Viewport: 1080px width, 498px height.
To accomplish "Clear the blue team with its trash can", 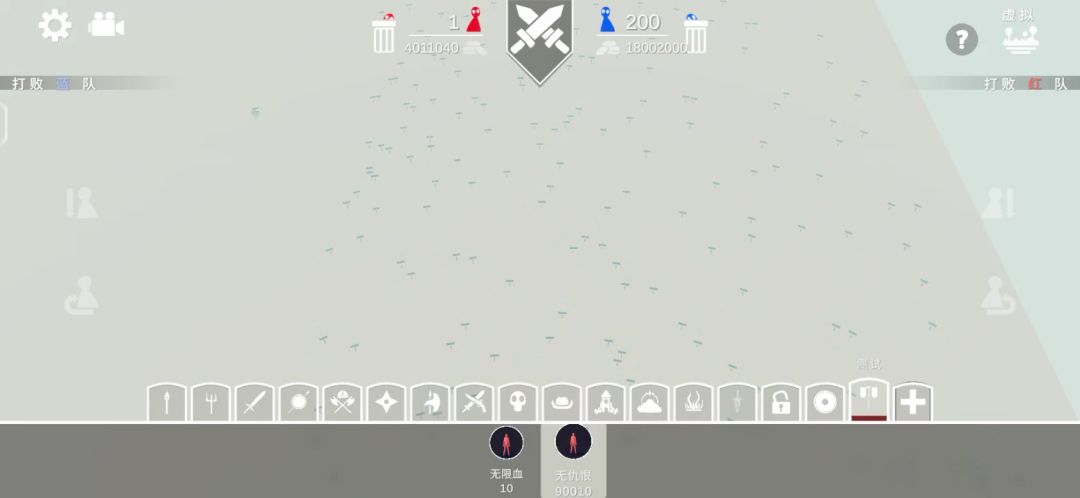I will click(696, 34).
